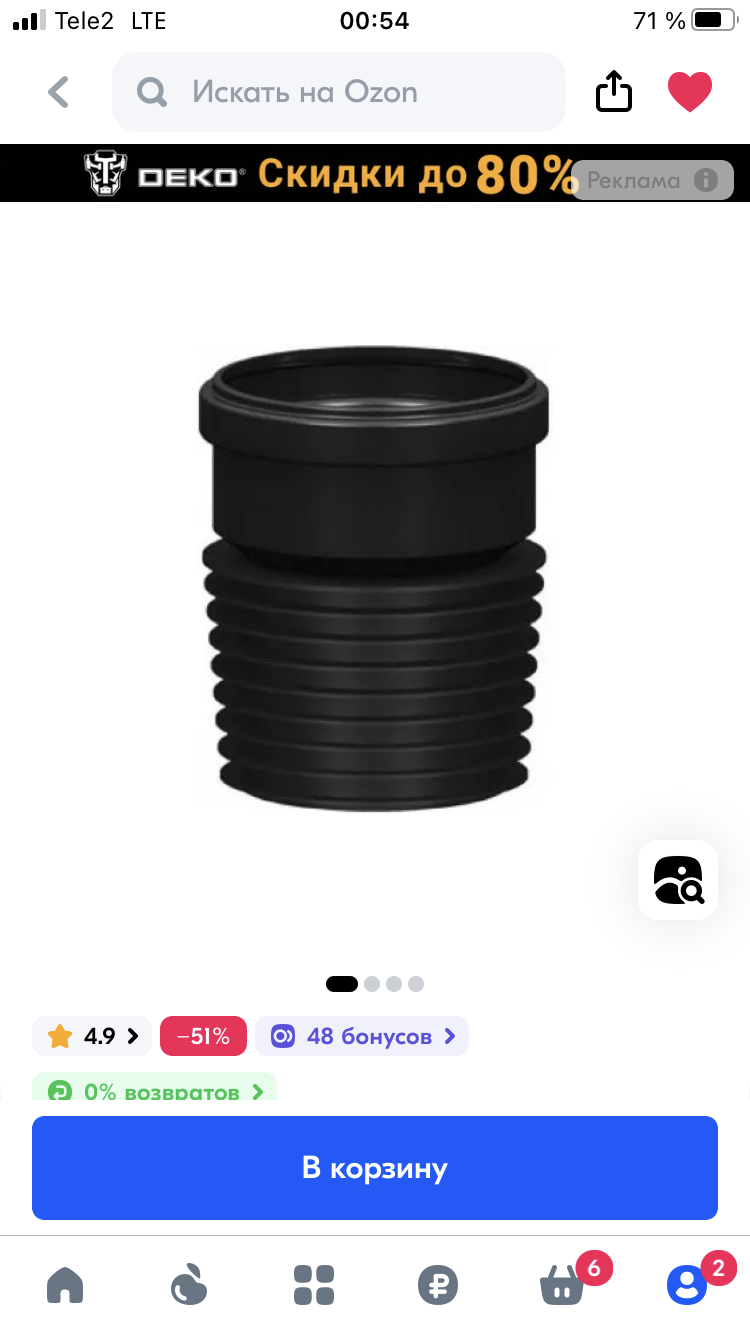750x1334 pixels.
Task: Switch to the home tab
Action: coord(65,1285)
